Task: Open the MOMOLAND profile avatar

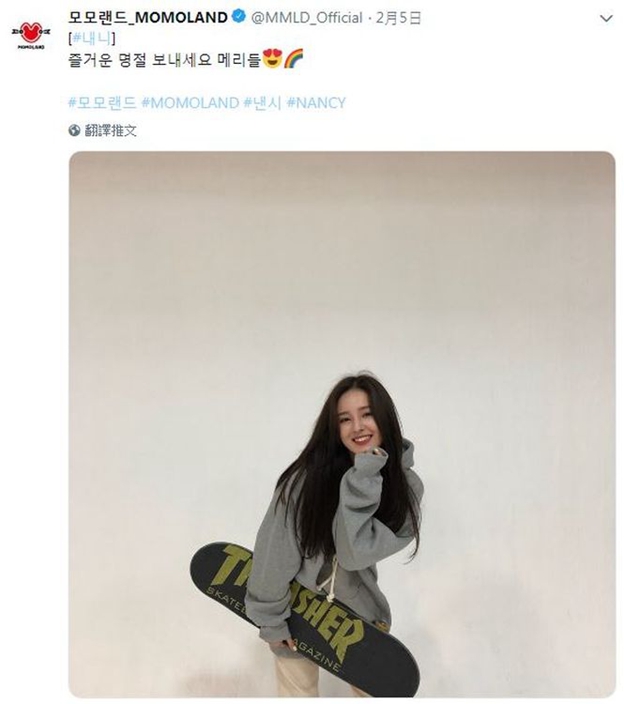Action: click(35, 32)
